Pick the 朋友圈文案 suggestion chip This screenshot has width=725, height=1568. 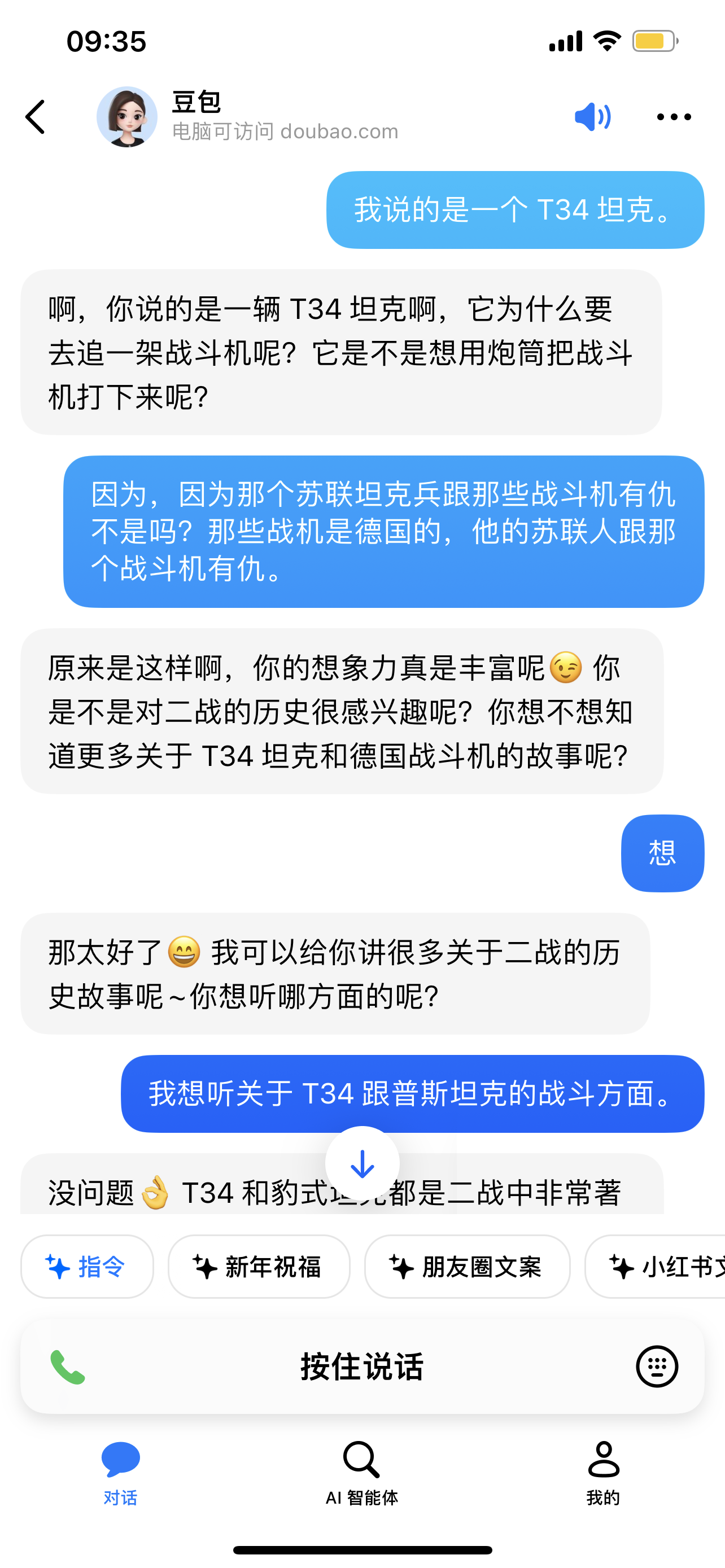pyautogui.click(x=467, y=1267)
